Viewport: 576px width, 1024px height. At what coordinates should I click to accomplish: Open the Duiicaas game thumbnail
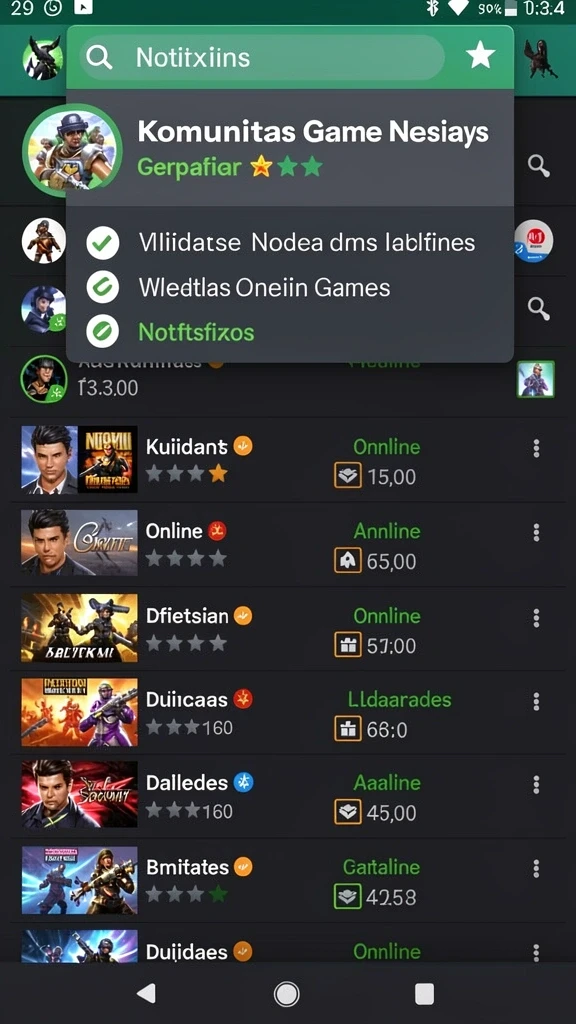tap(79, 712)
